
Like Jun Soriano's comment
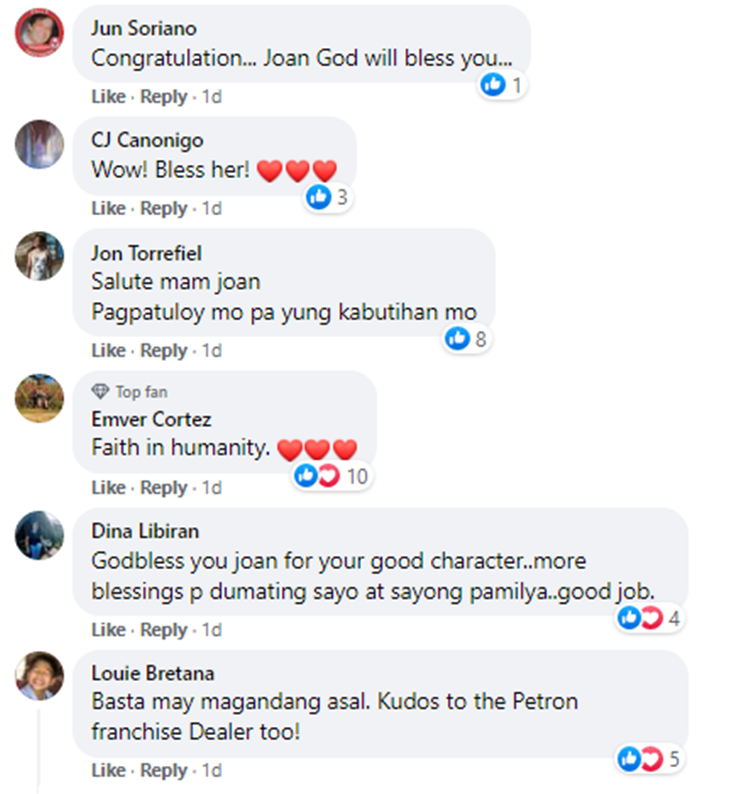tap(108, 97)
